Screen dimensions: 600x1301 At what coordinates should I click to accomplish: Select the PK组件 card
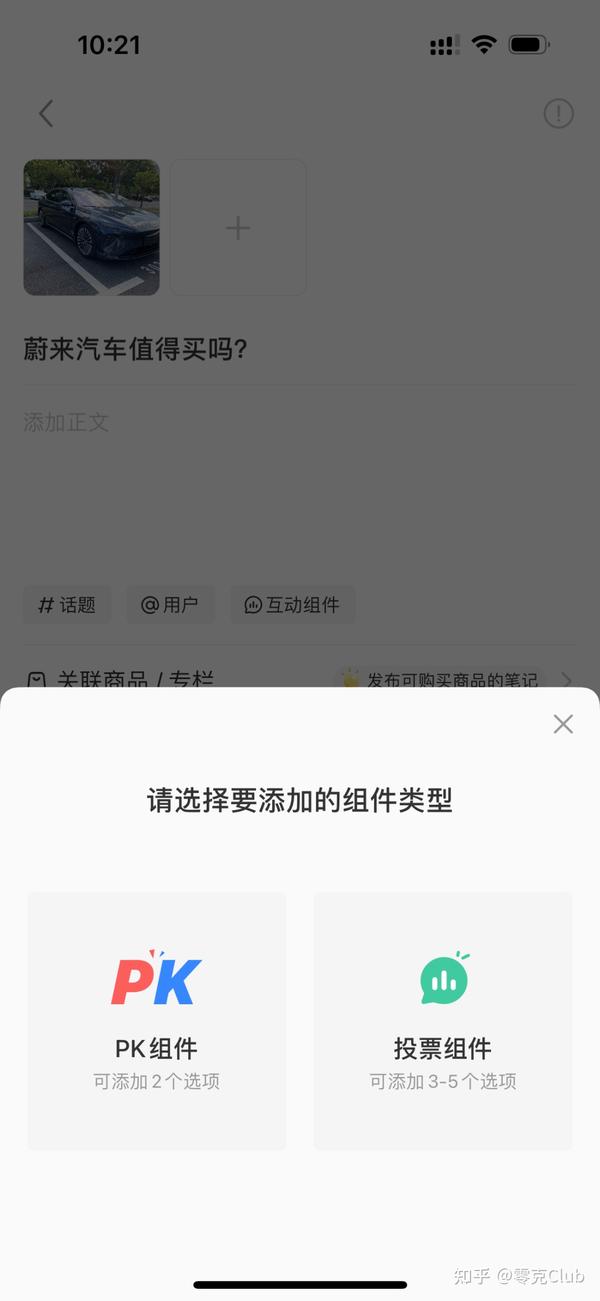[x=157, y=1020]
